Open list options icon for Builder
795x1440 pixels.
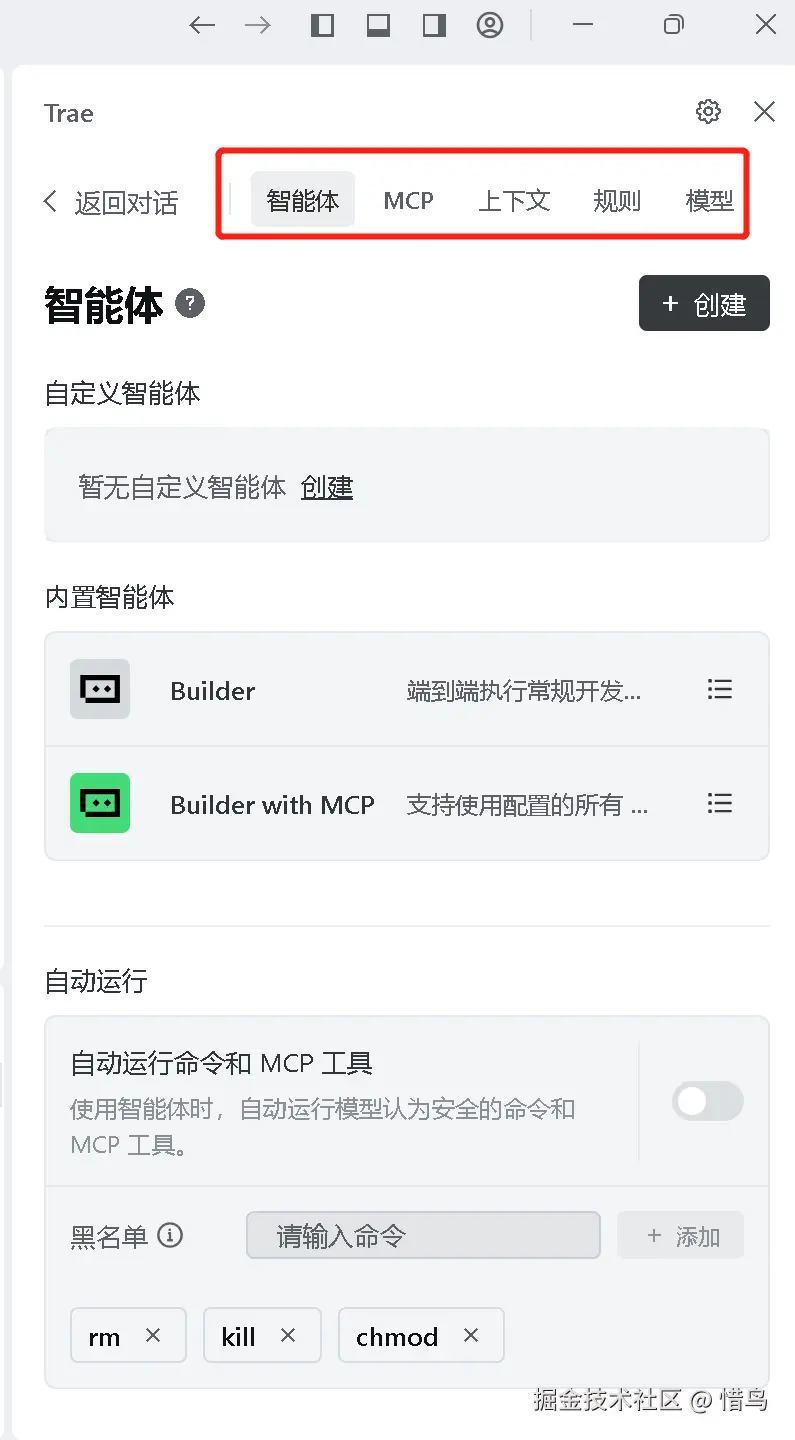pyautogui.click(x=719, y=689)
